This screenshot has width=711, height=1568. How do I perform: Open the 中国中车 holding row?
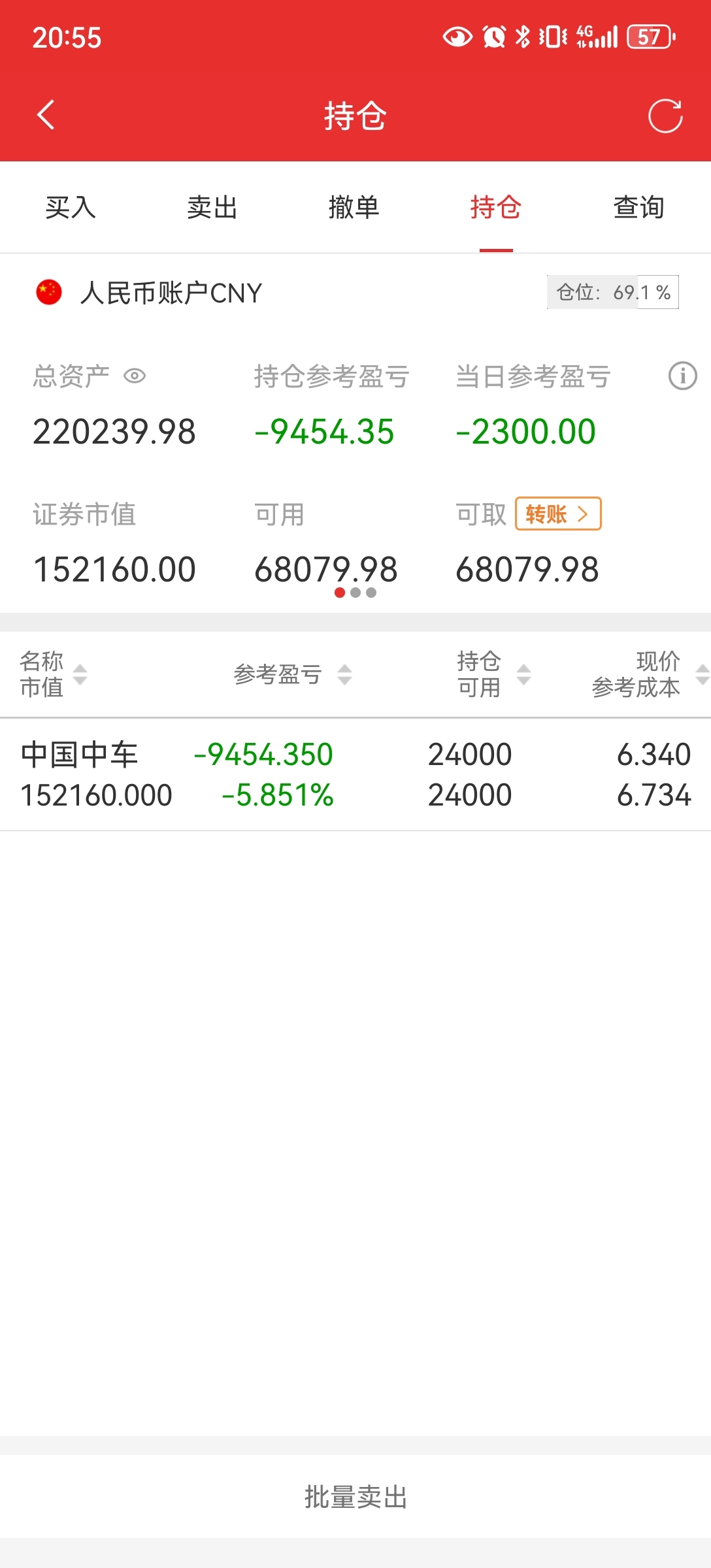coord(355,775)
